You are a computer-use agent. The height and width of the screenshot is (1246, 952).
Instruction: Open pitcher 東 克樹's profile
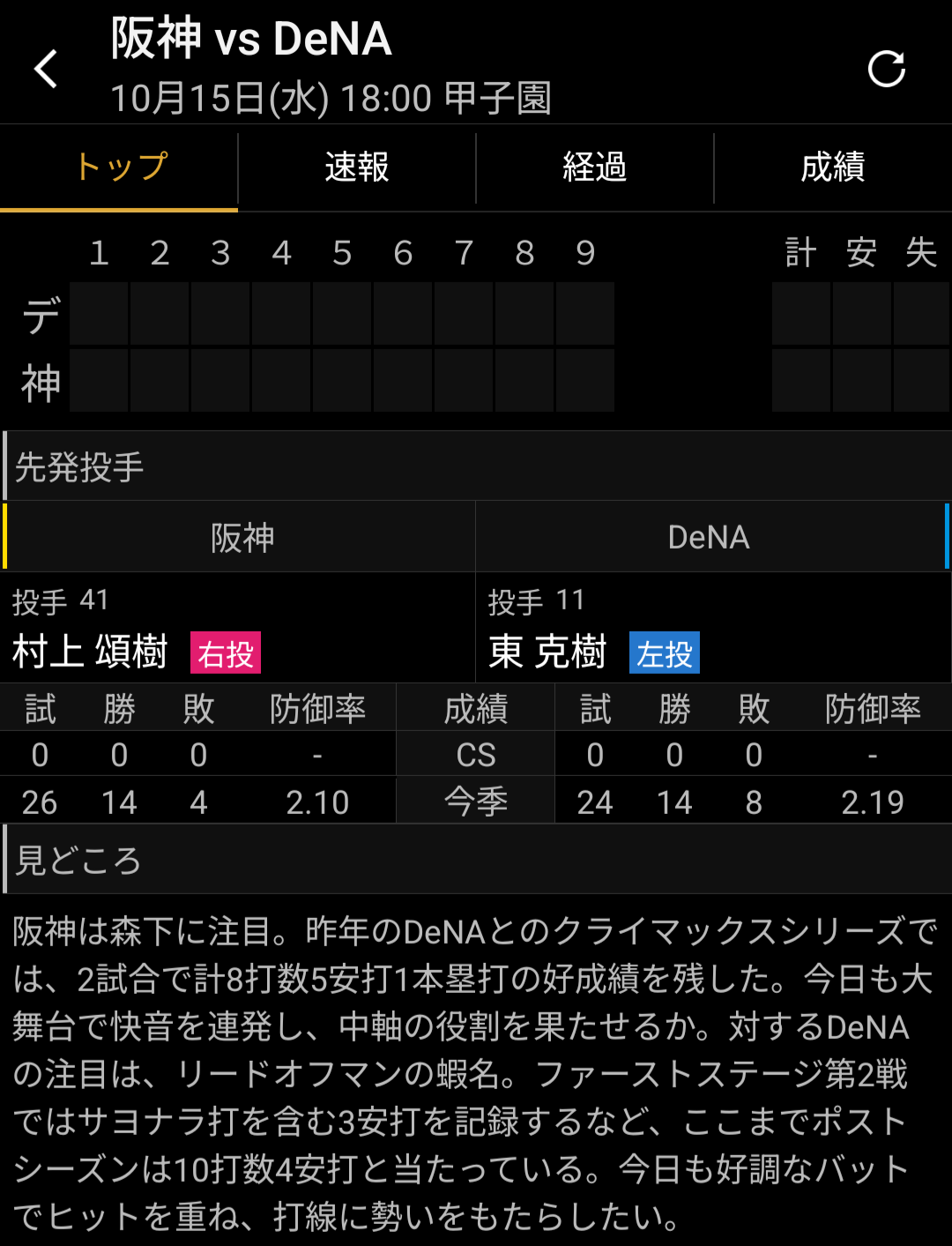pos(548,652)
